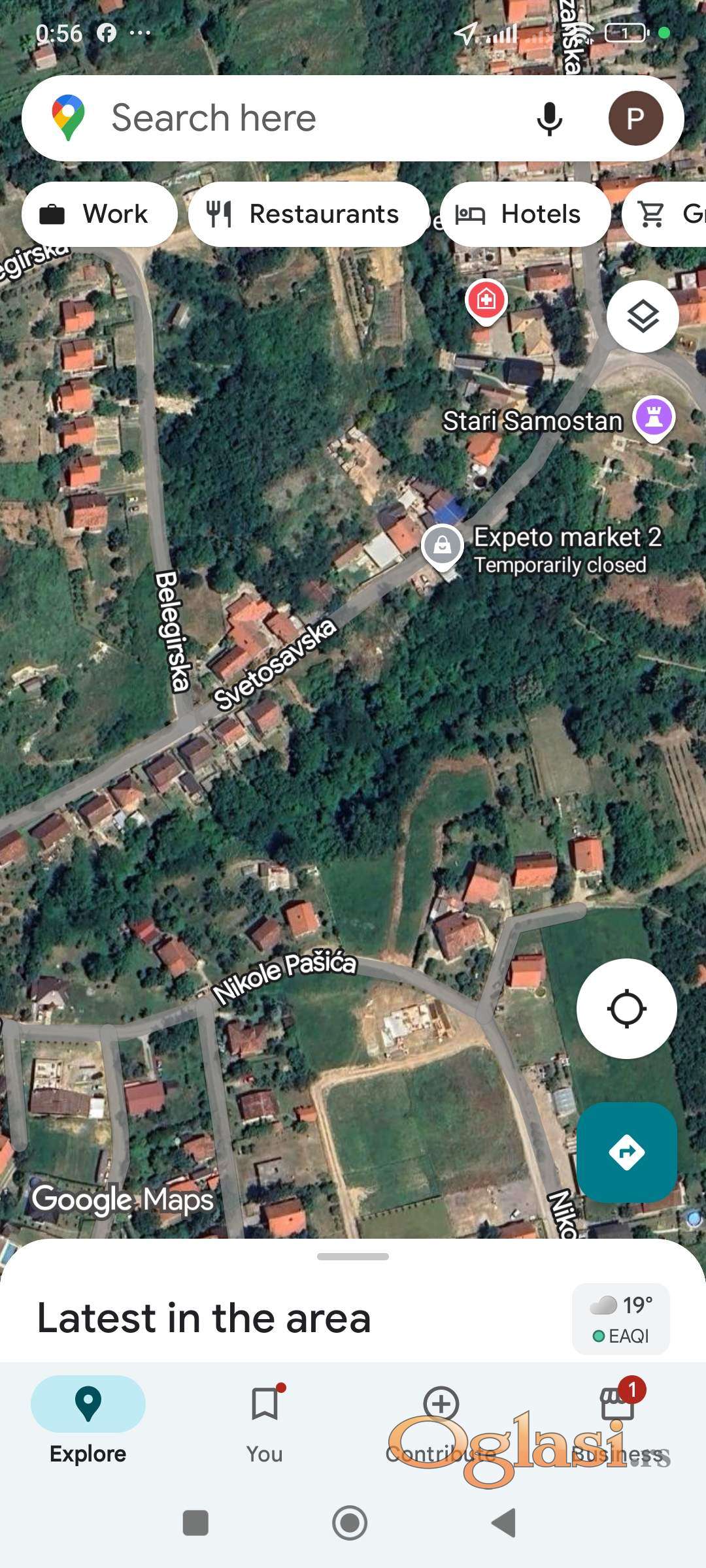706x1568 pixels.
Task: Go back using the system back button
Action: [x=504, y=1523]
